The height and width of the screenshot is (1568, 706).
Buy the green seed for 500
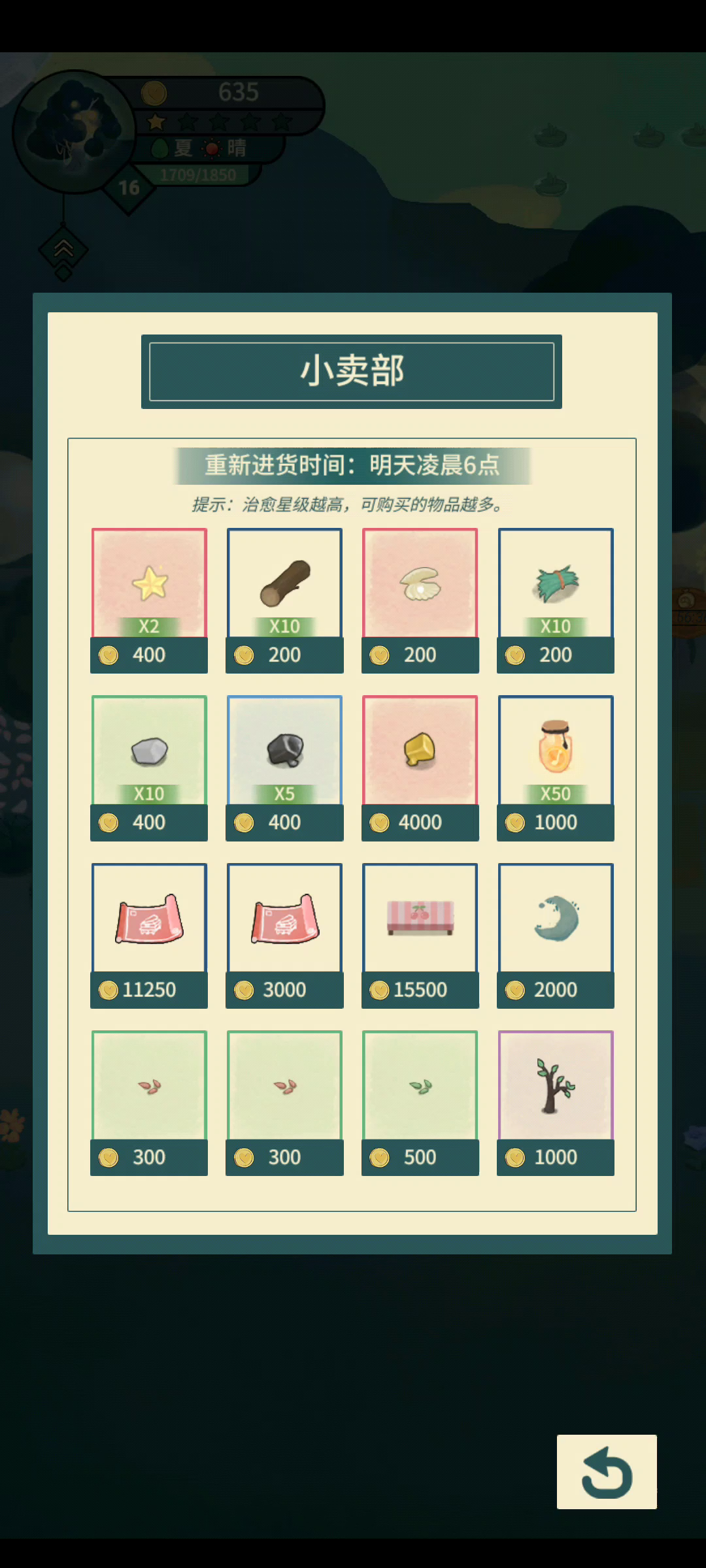[x=420, y=1103]
